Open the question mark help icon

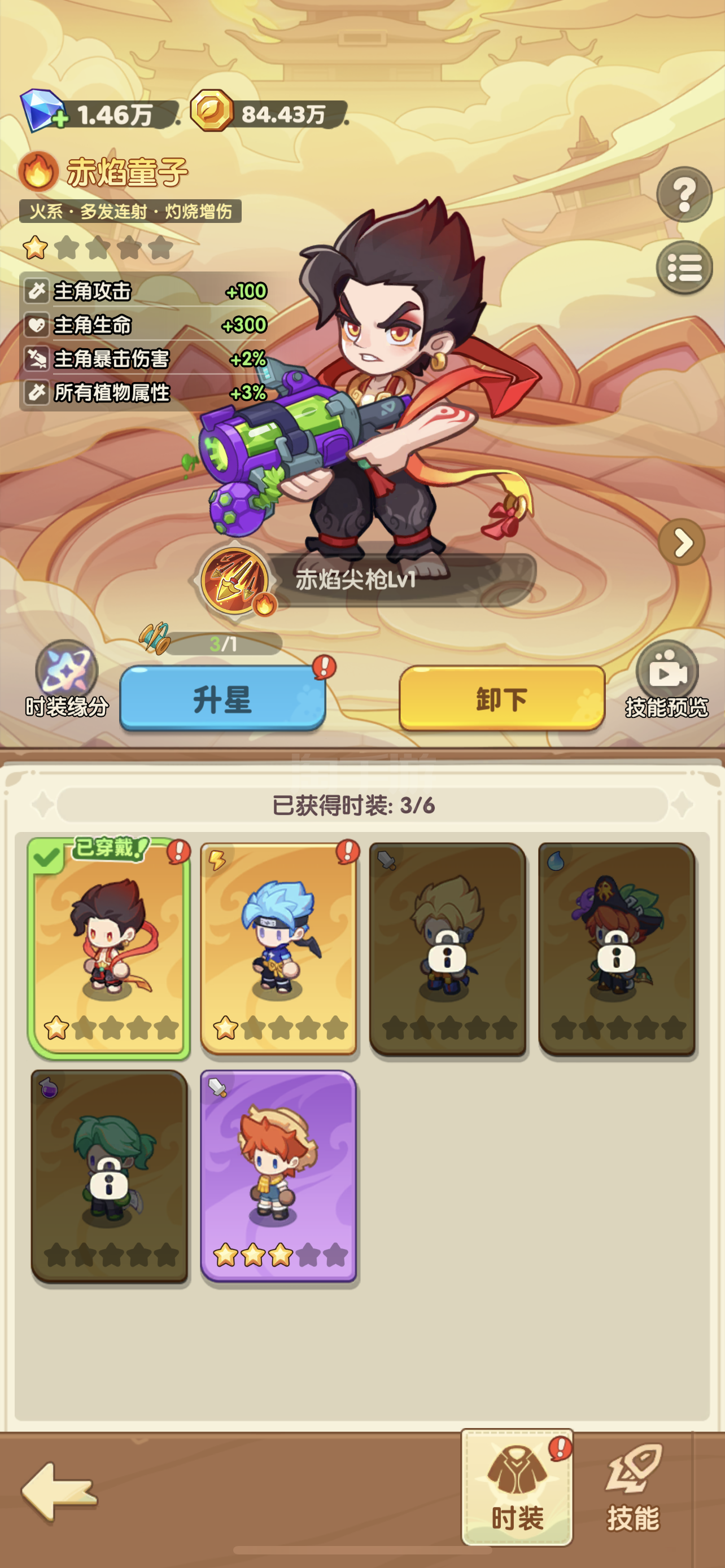click(x=684, y=194)
